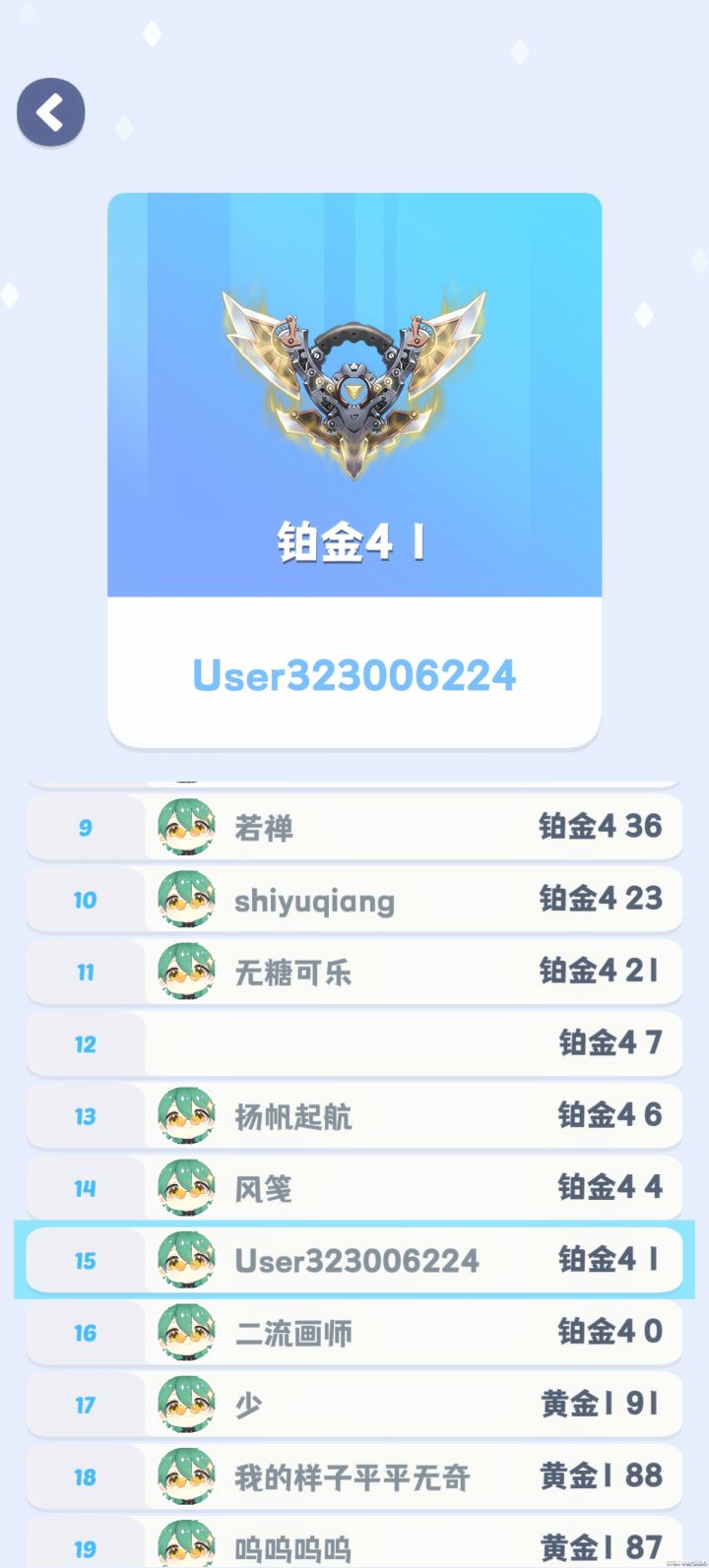
Task: Select shiyuqiang's leaderboard row
Action: (354, 899)
